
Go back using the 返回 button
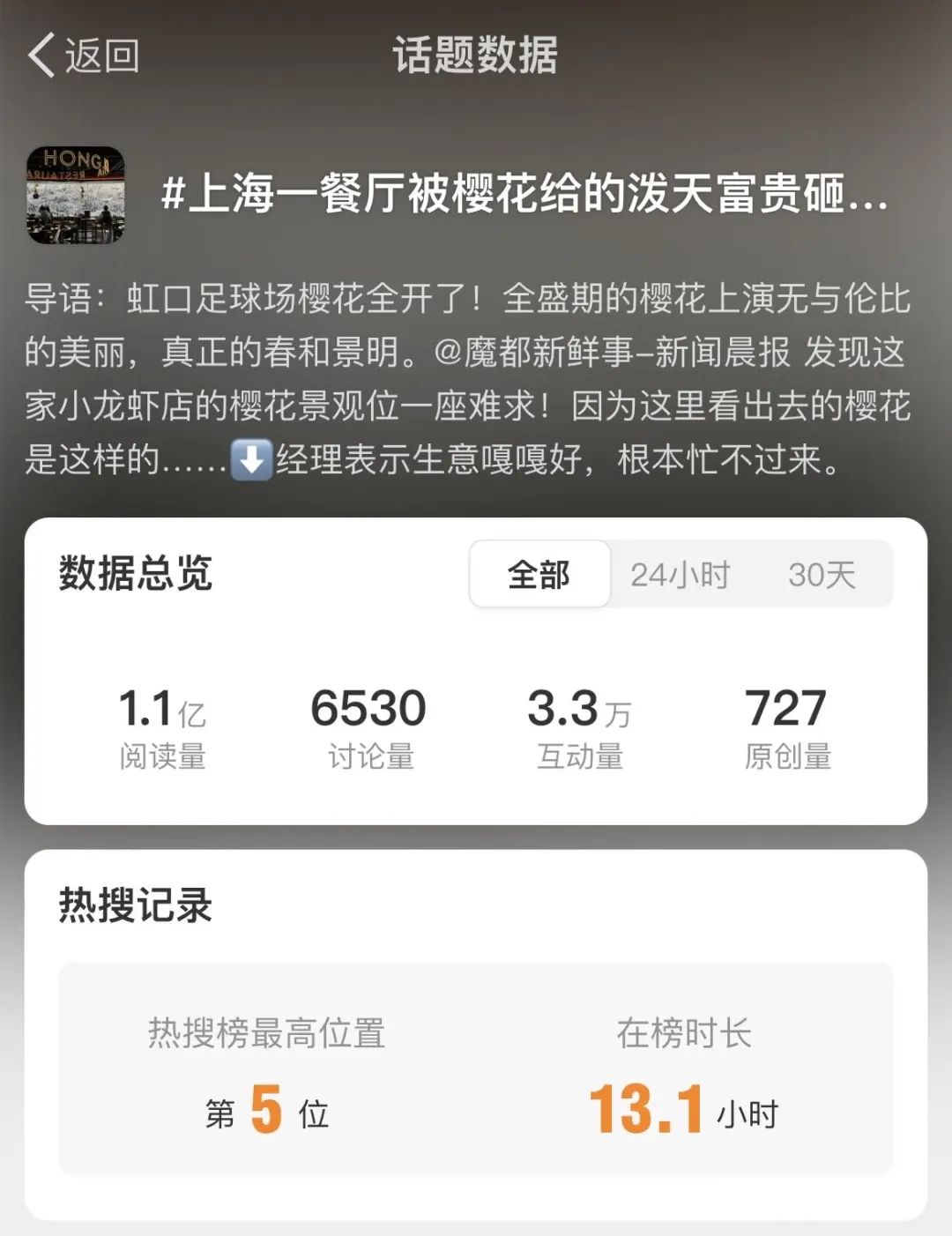coord(84,56)
